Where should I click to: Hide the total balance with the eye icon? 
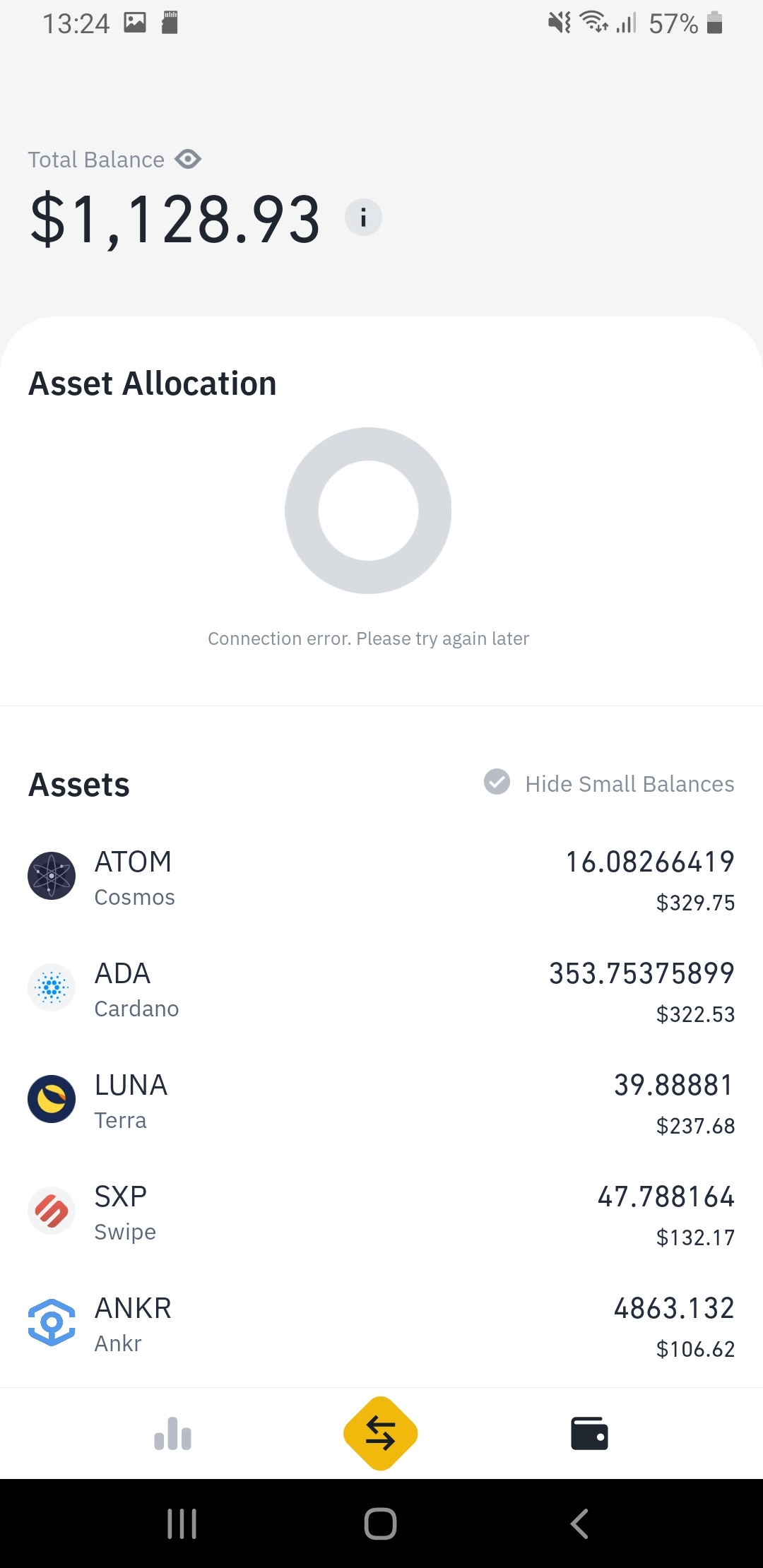188,160
